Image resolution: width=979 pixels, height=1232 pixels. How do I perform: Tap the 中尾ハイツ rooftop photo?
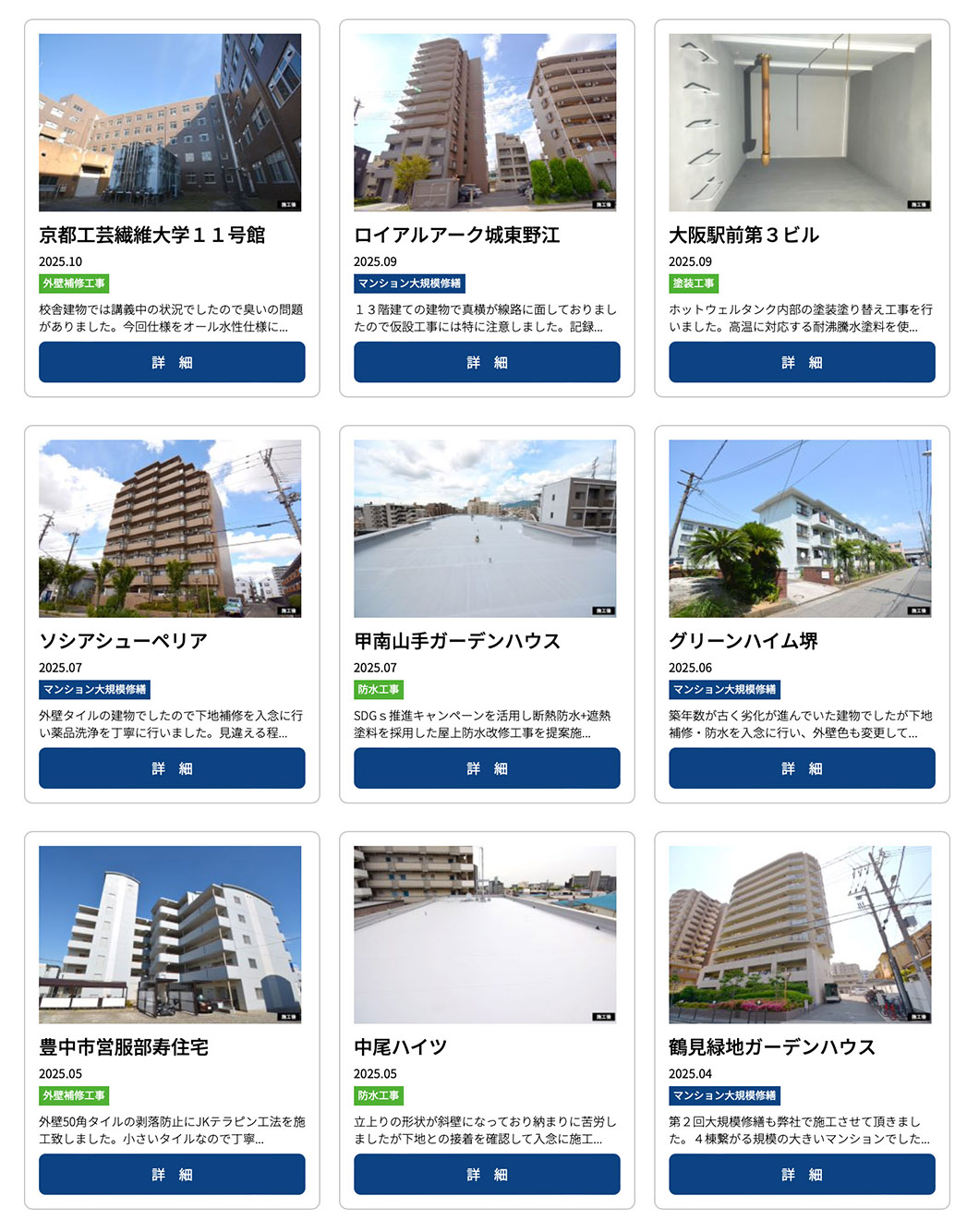click(485, 935)
